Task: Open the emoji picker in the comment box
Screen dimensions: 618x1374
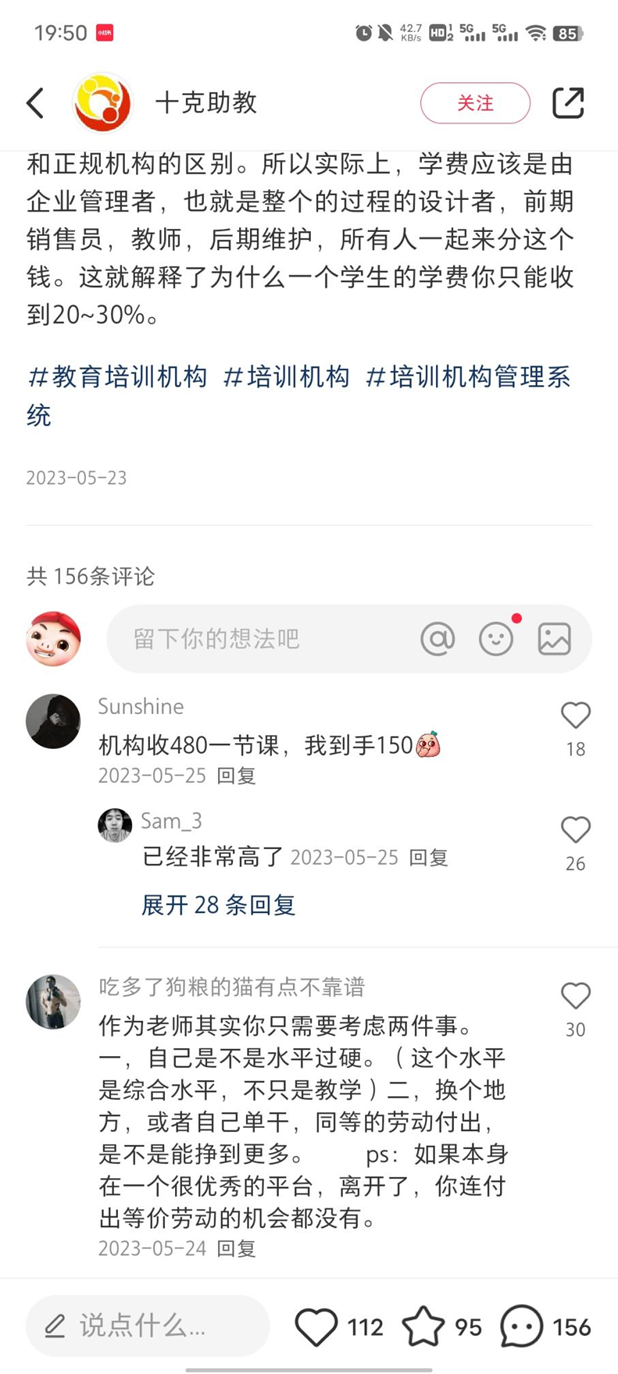Action: [x=496, y=638]
